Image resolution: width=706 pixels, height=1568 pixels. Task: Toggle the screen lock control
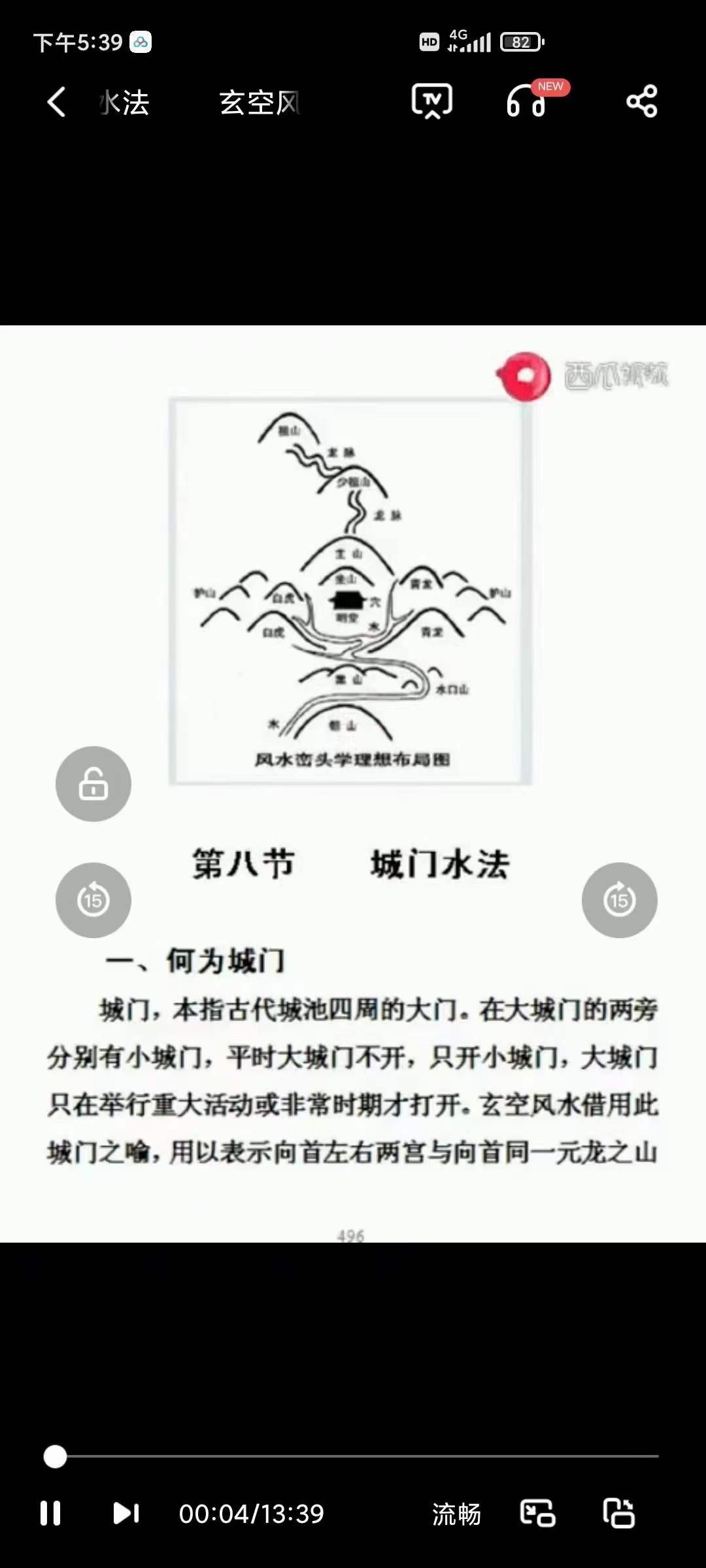point(93,785)
